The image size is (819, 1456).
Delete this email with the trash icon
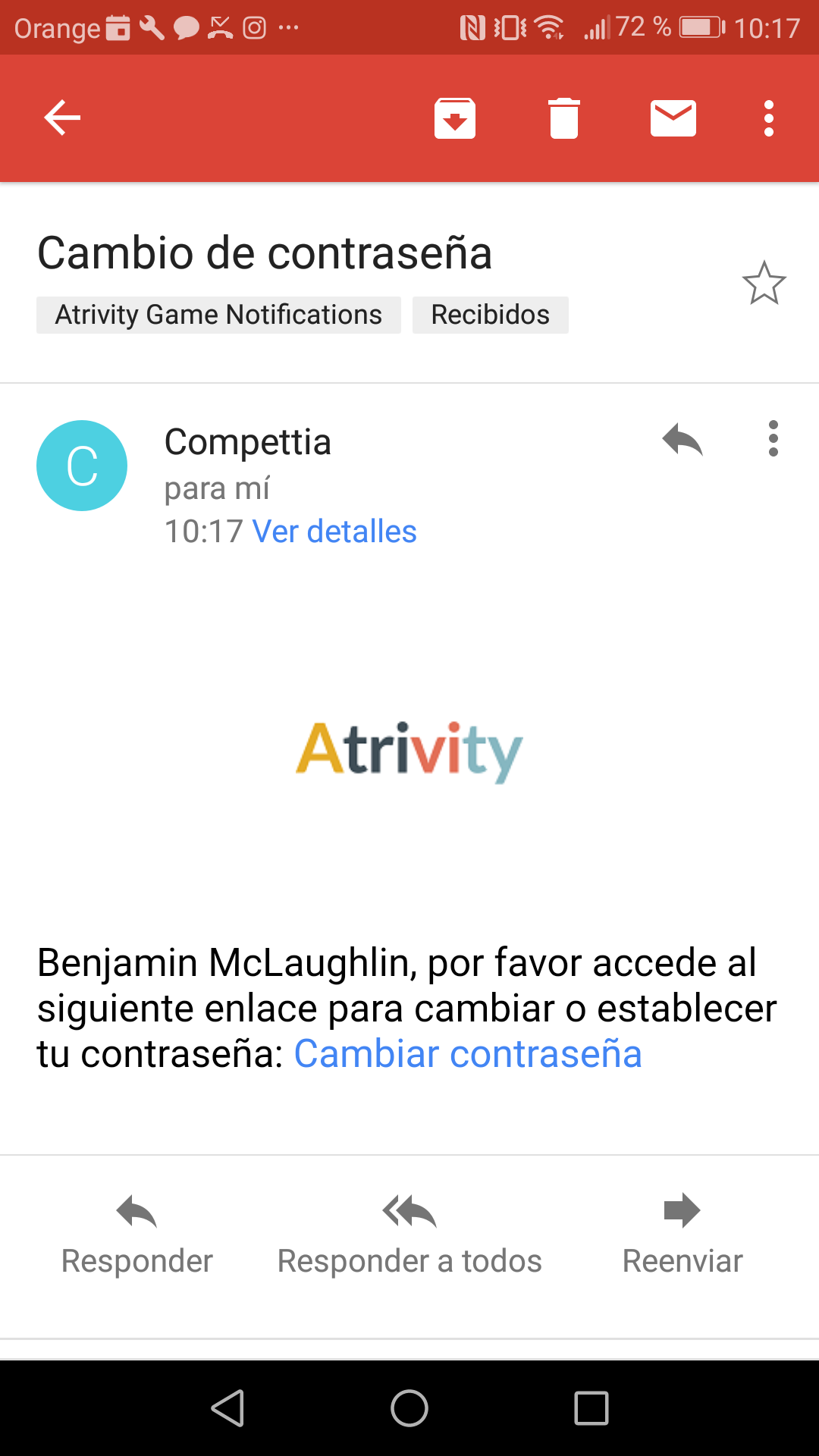click(564, 118)
